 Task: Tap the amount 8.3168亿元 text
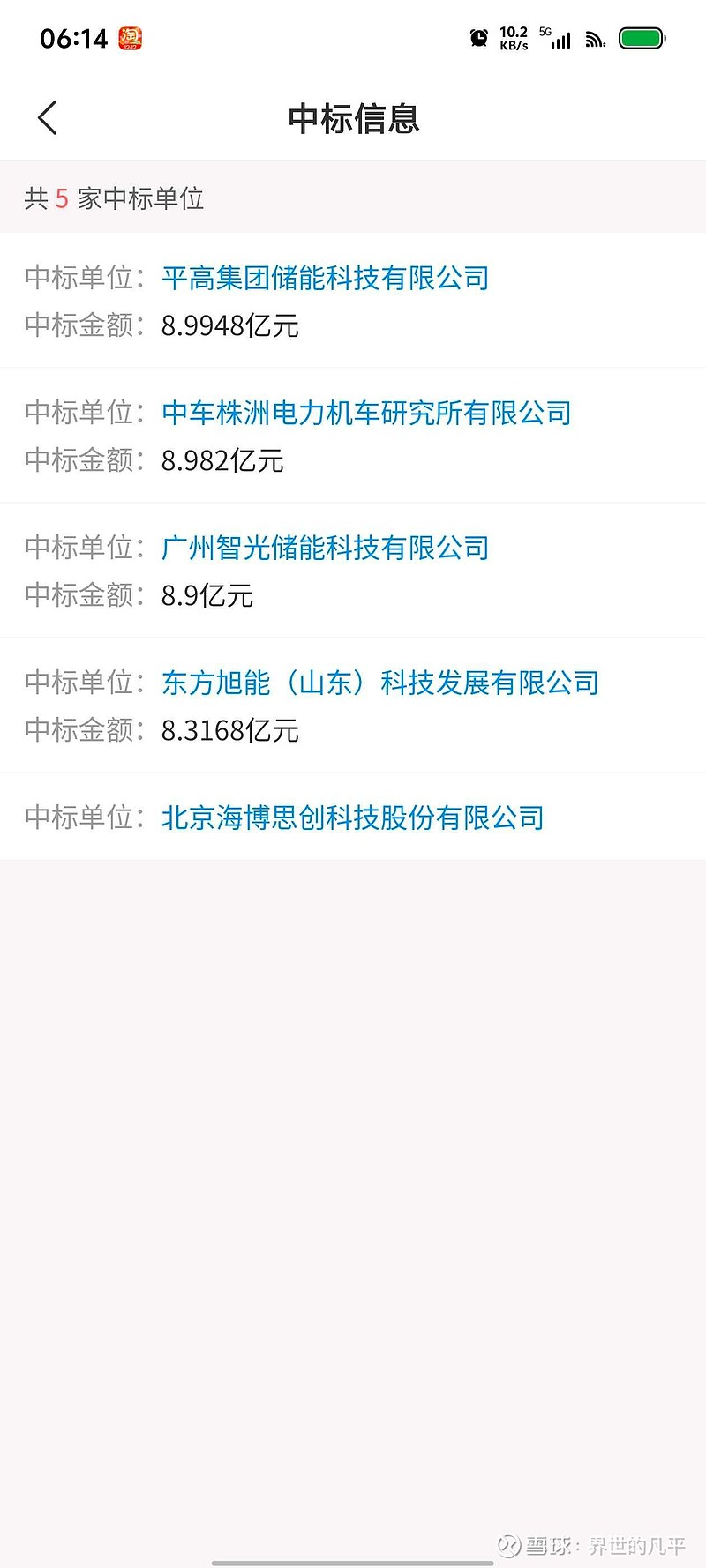(231, 731)
